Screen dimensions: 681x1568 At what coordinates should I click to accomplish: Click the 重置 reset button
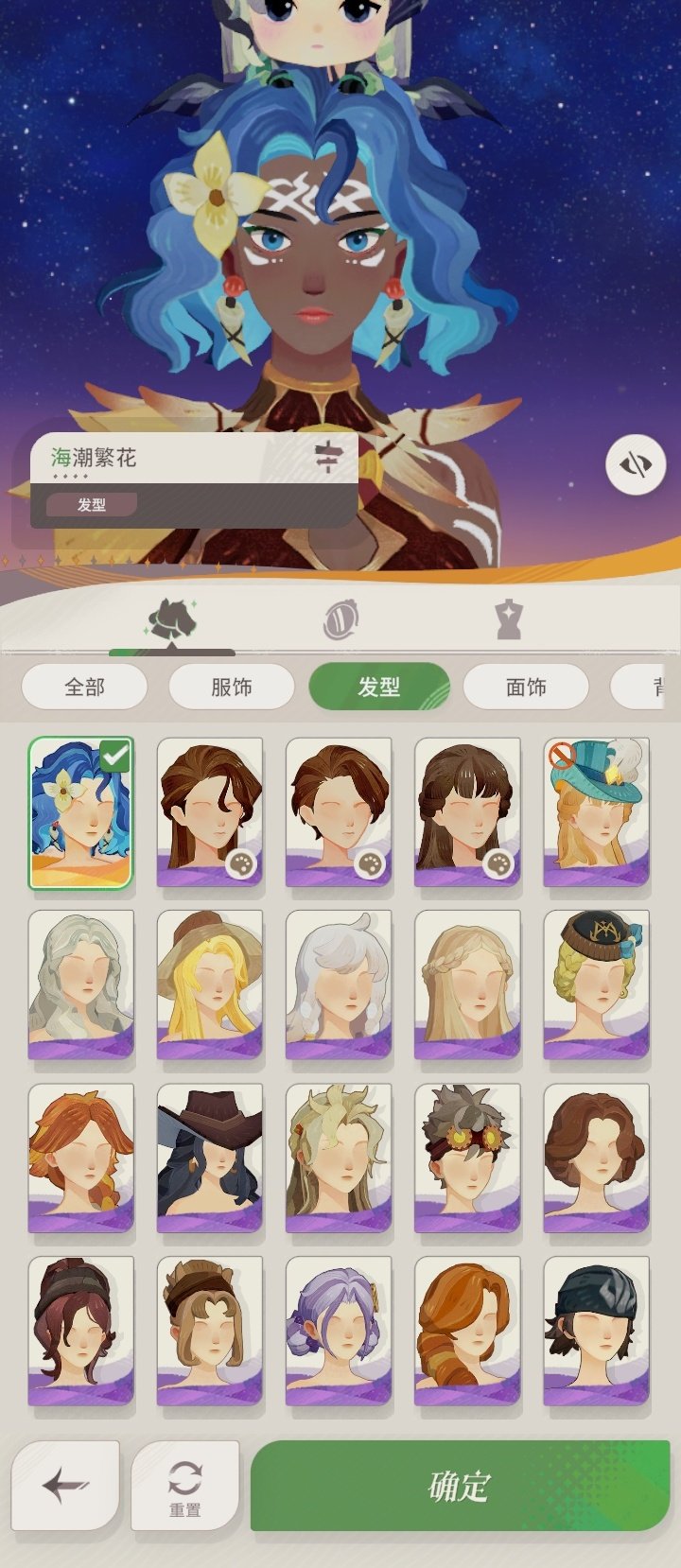[183, 1485]
